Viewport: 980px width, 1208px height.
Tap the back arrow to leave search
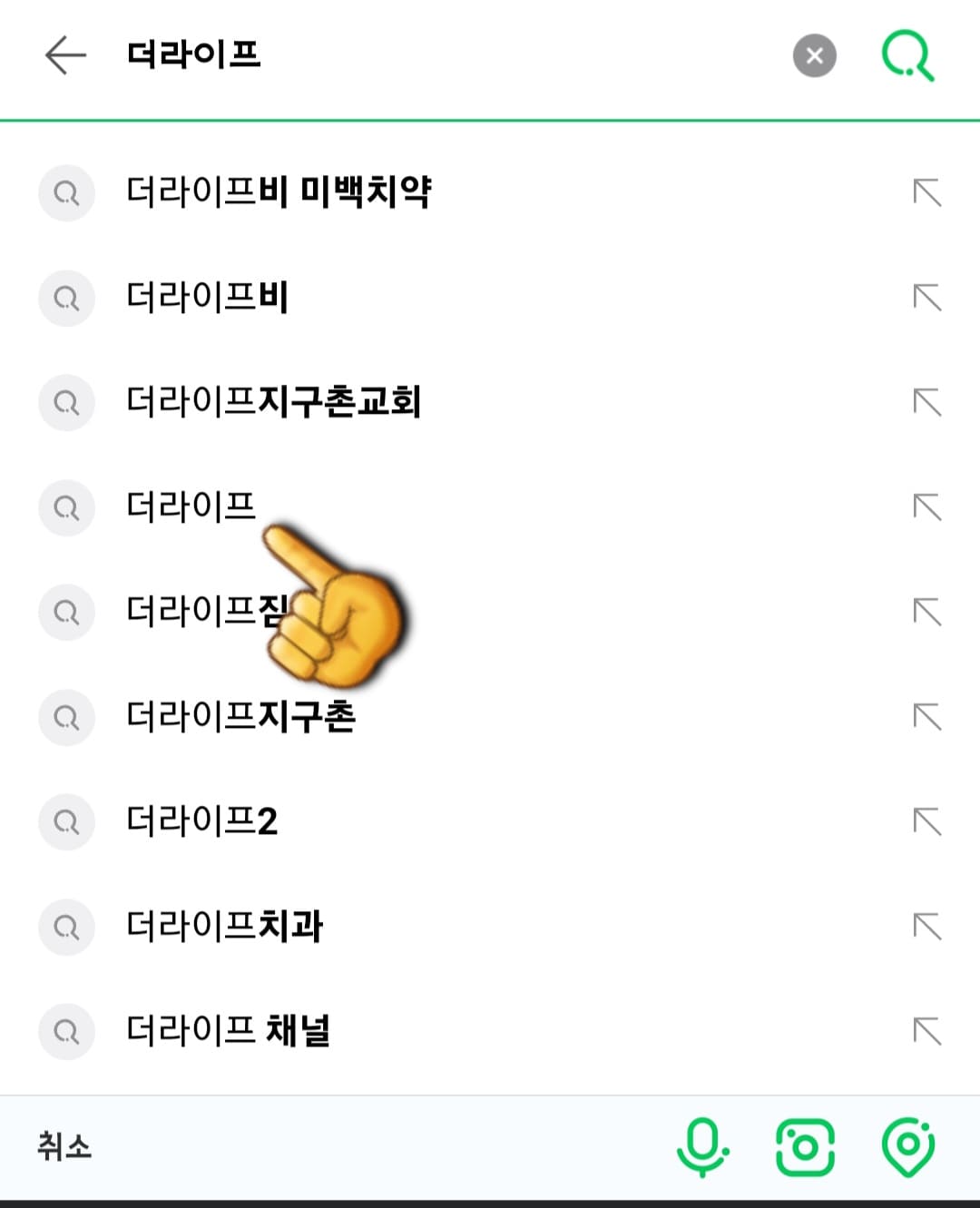click(62, 56)
